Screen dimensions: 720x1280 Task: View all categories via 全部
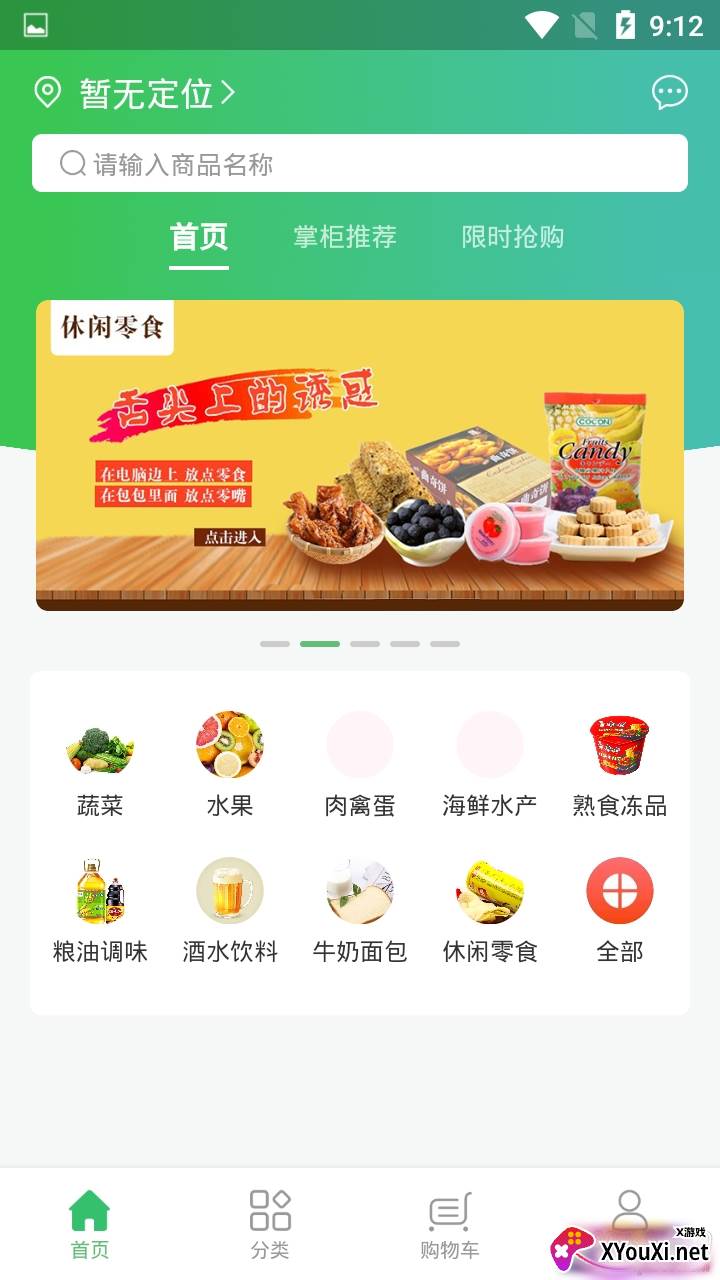pos(619,909)
